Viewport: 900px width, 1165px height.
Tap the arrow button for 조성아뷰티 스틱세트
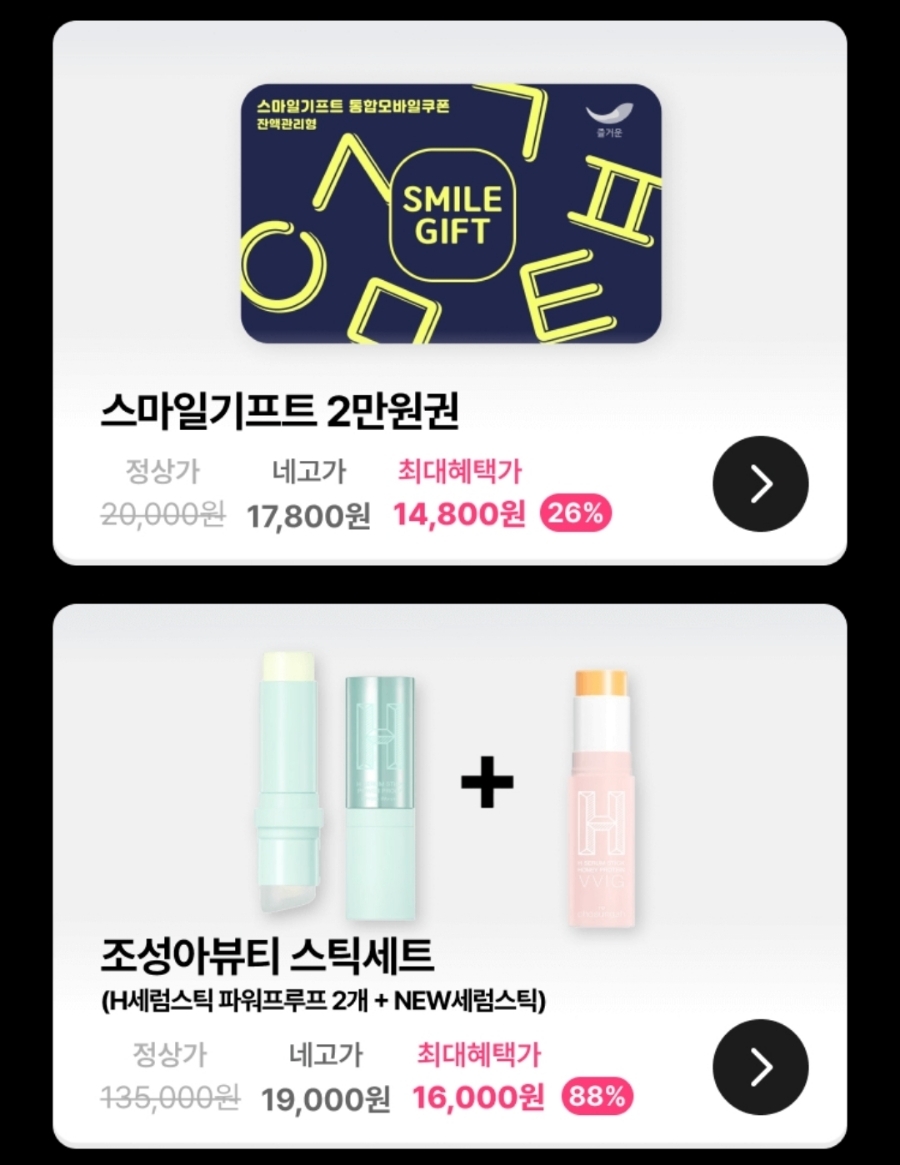click(760, 1067)
